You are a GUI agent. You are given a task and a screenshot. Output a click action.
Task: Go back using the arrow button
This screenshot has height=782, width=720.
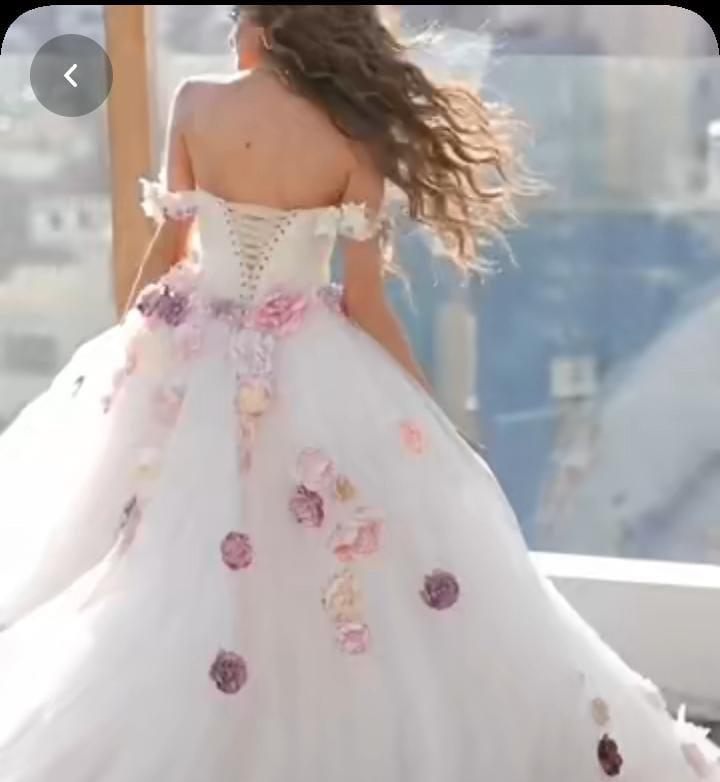pyautogui.click(x=71, y=76)
